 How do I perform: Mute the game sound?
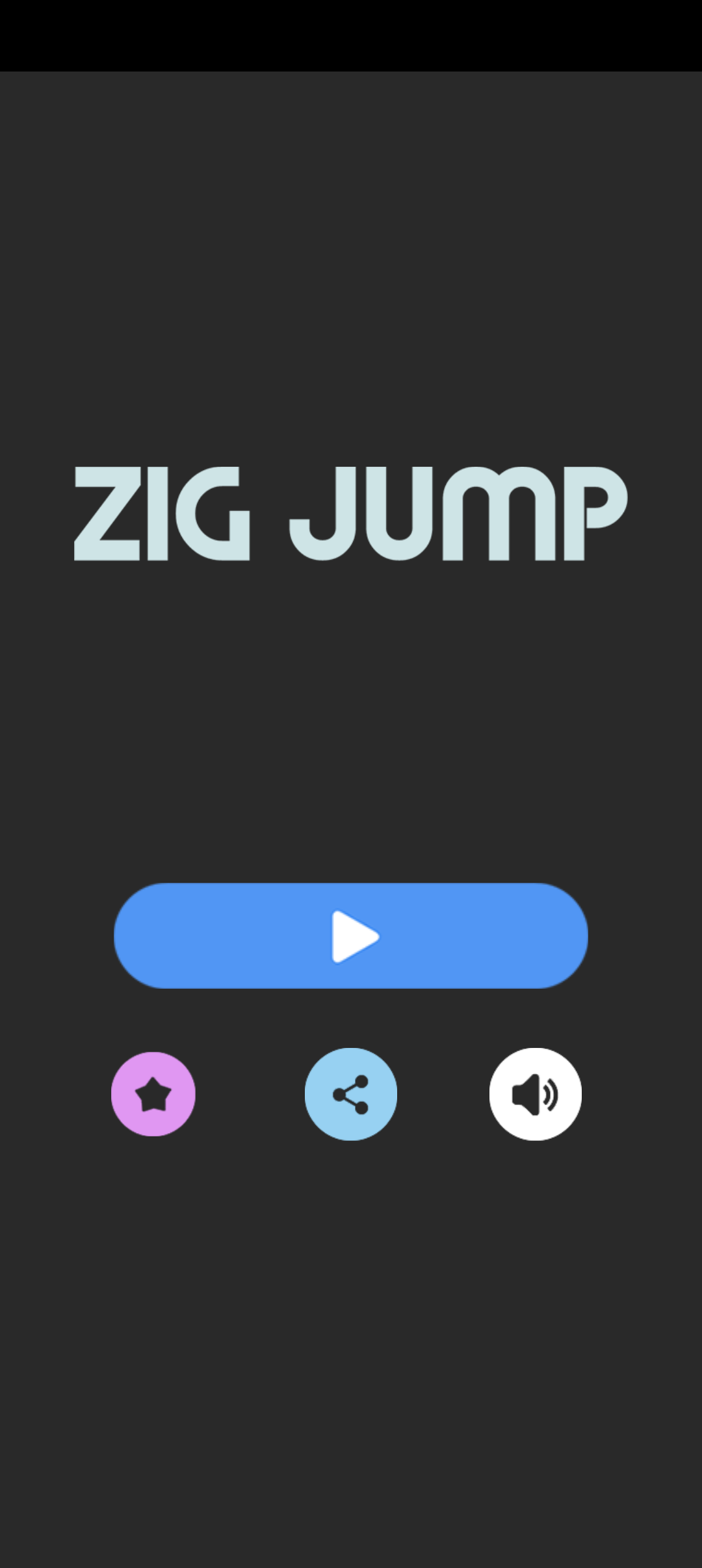point(535,1094)
